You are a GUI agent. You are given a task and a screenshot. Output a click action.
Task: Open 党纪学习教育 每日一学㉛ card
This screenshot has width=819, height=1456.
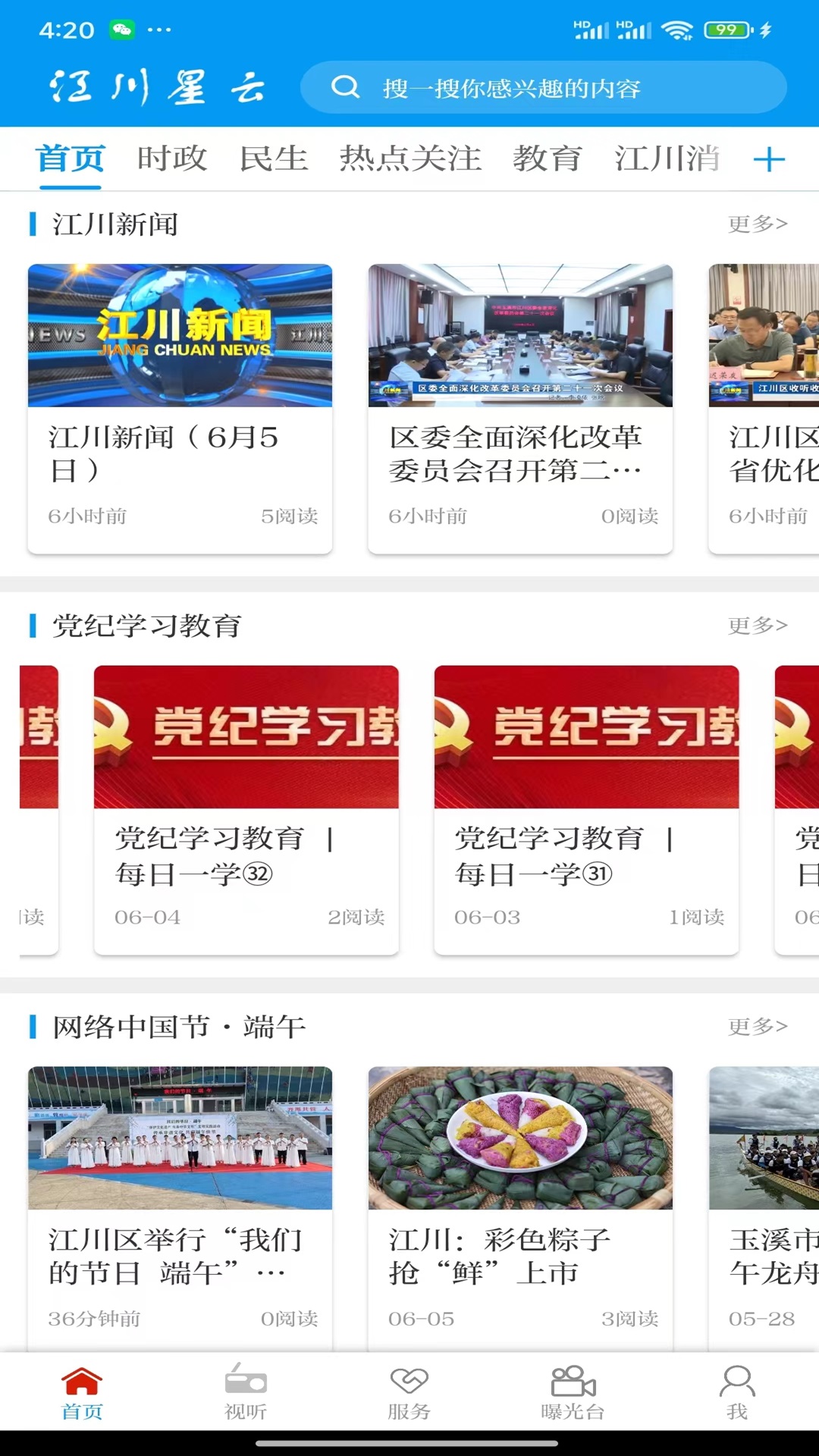coord(586,809)
